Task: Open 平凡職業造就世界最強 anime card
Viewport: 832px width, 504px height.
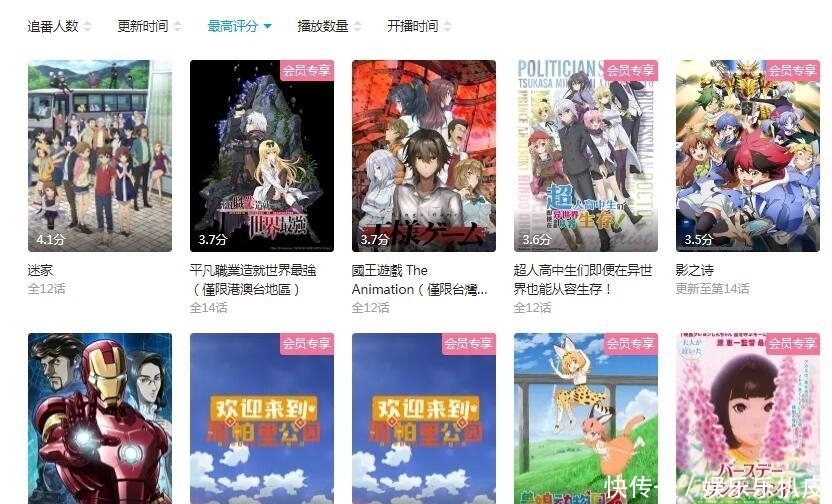Action: (x=262, y=156)
